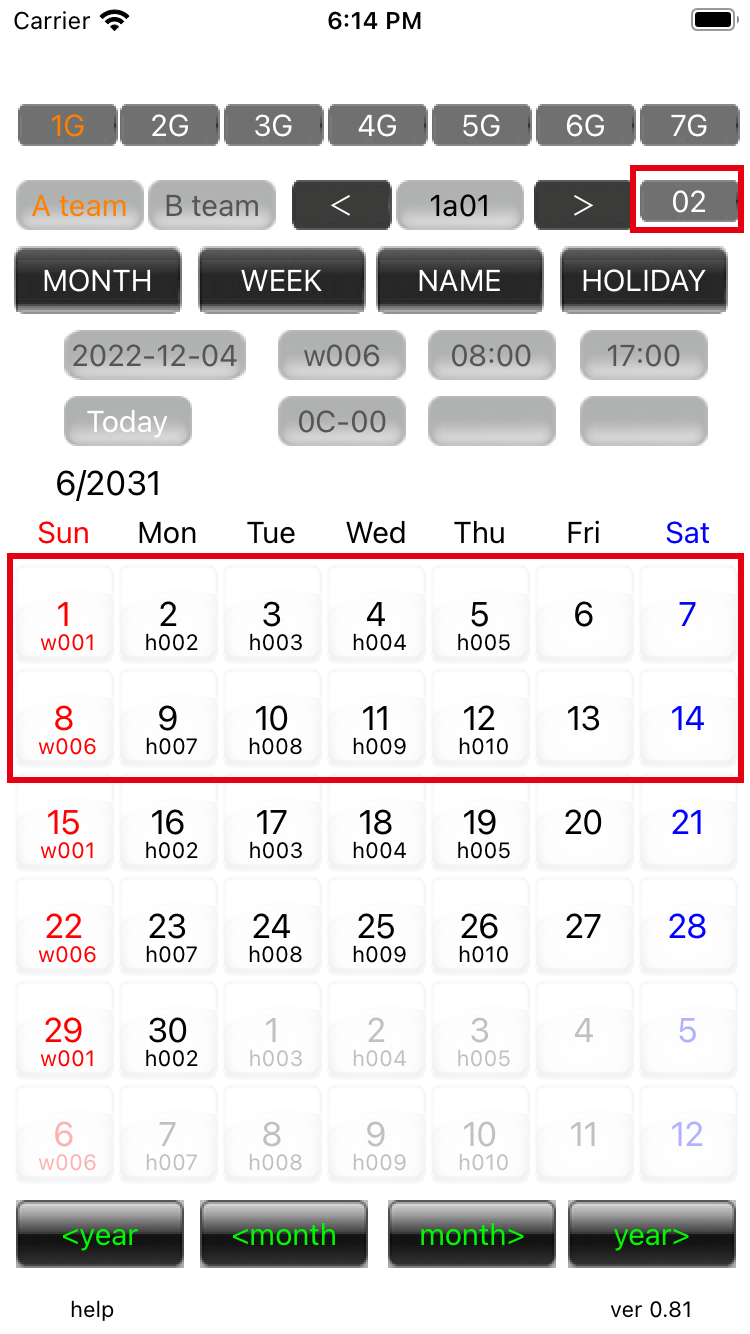Tap the 2022-12-04 date field

[155, 355]
